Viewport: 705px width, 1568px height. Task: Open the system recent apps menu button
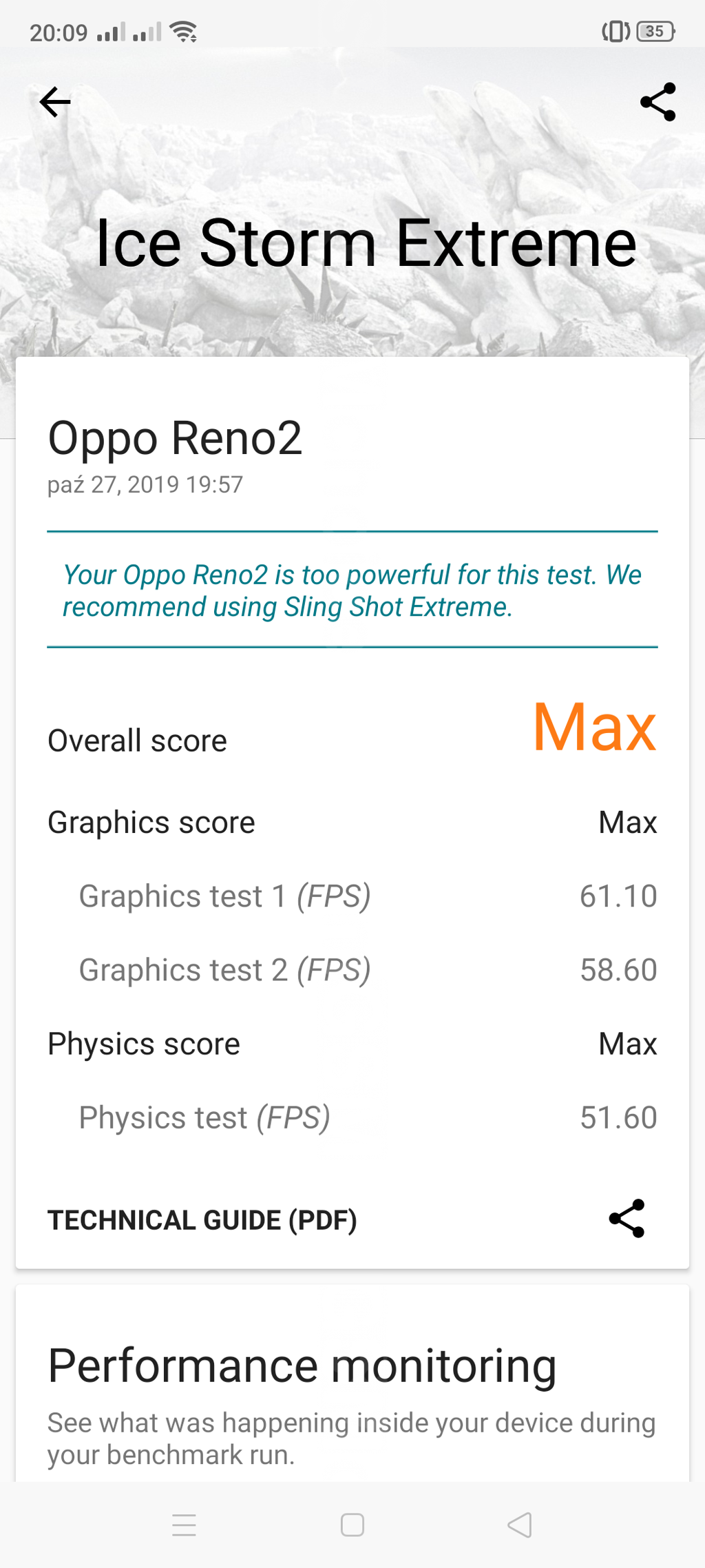point(184,1525)
